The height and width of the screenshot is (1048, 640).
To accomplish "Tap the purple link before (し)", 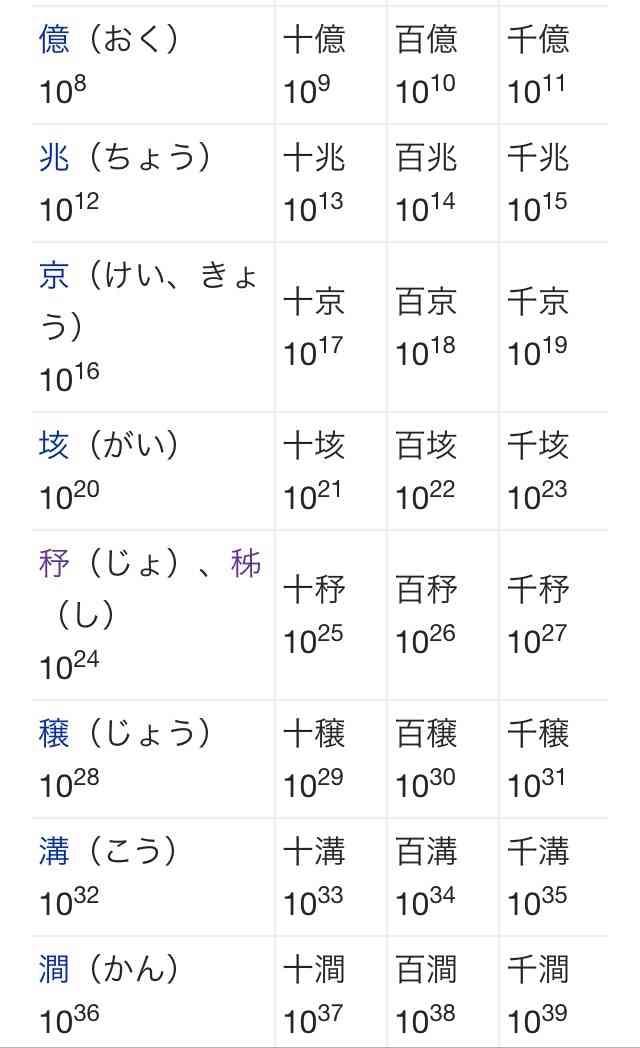I will coord(246,563).
